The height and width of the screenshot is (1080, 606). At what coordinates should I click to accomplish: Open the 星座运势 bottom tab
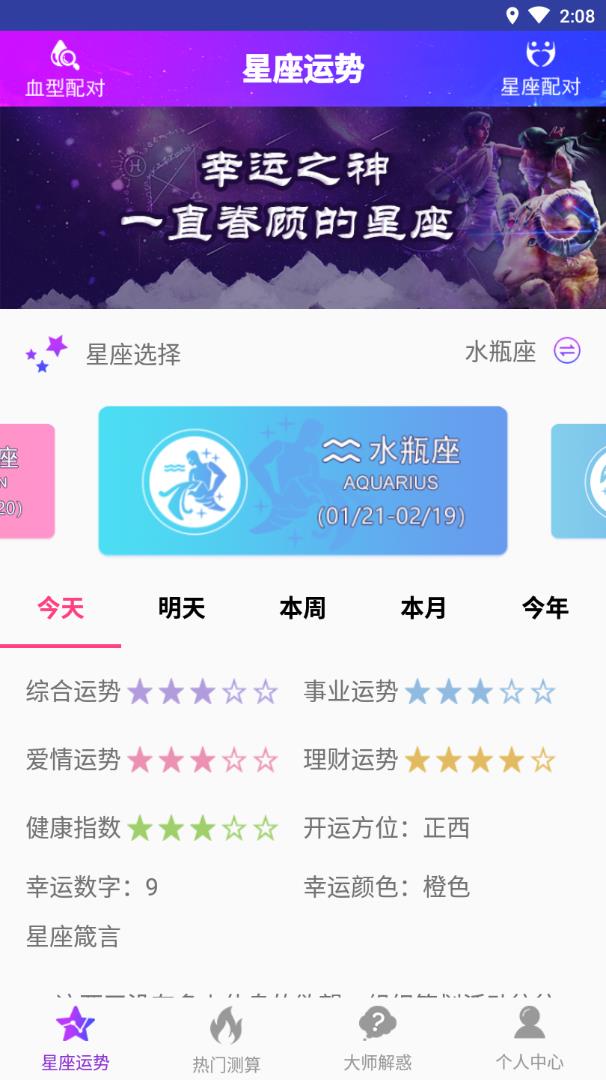click(76, 1039)
